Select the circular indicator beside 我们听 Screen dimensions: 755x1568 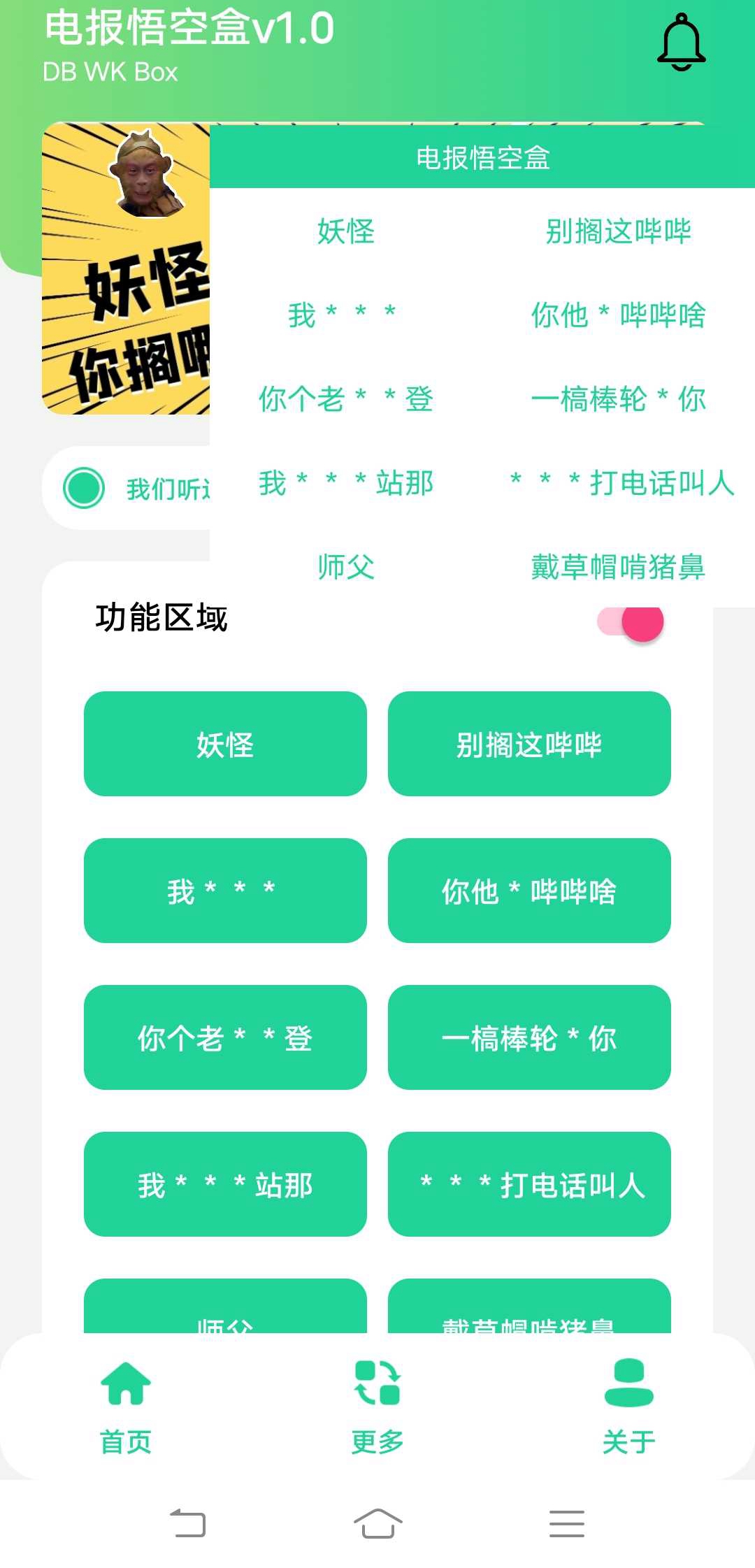[x=85, y=488]
